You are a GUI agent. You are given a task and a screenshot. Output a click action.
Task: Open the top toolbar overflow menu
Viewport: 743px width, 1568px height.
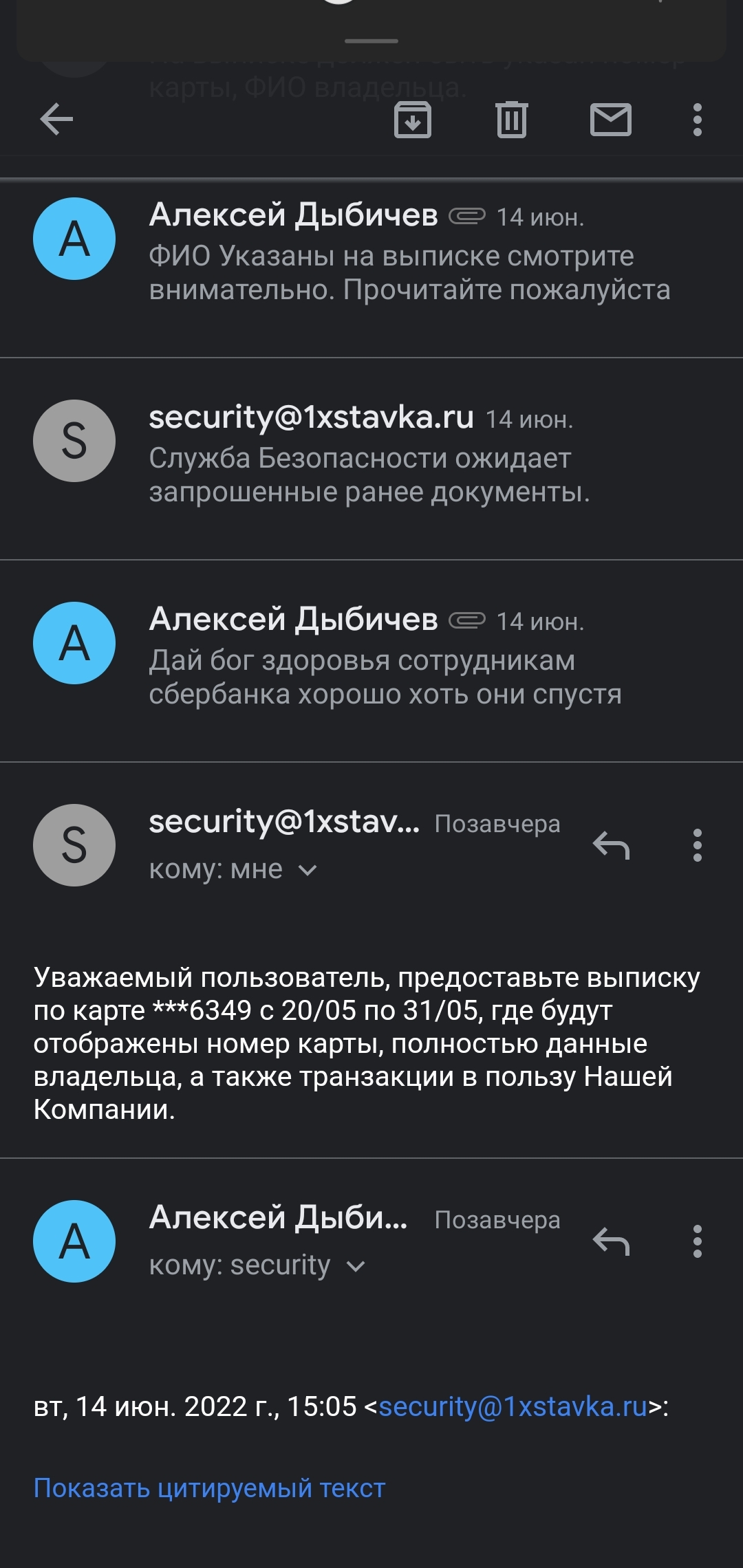(x=698, y=120)
